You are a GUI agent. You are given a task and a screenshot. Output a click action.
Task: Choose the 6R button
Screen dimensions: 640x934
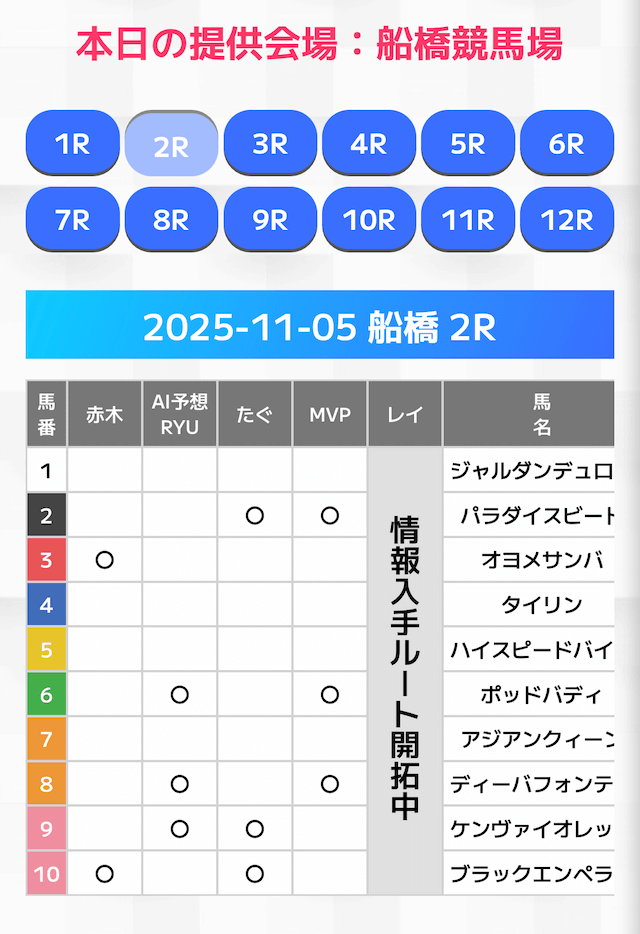(x=567, y=144)
